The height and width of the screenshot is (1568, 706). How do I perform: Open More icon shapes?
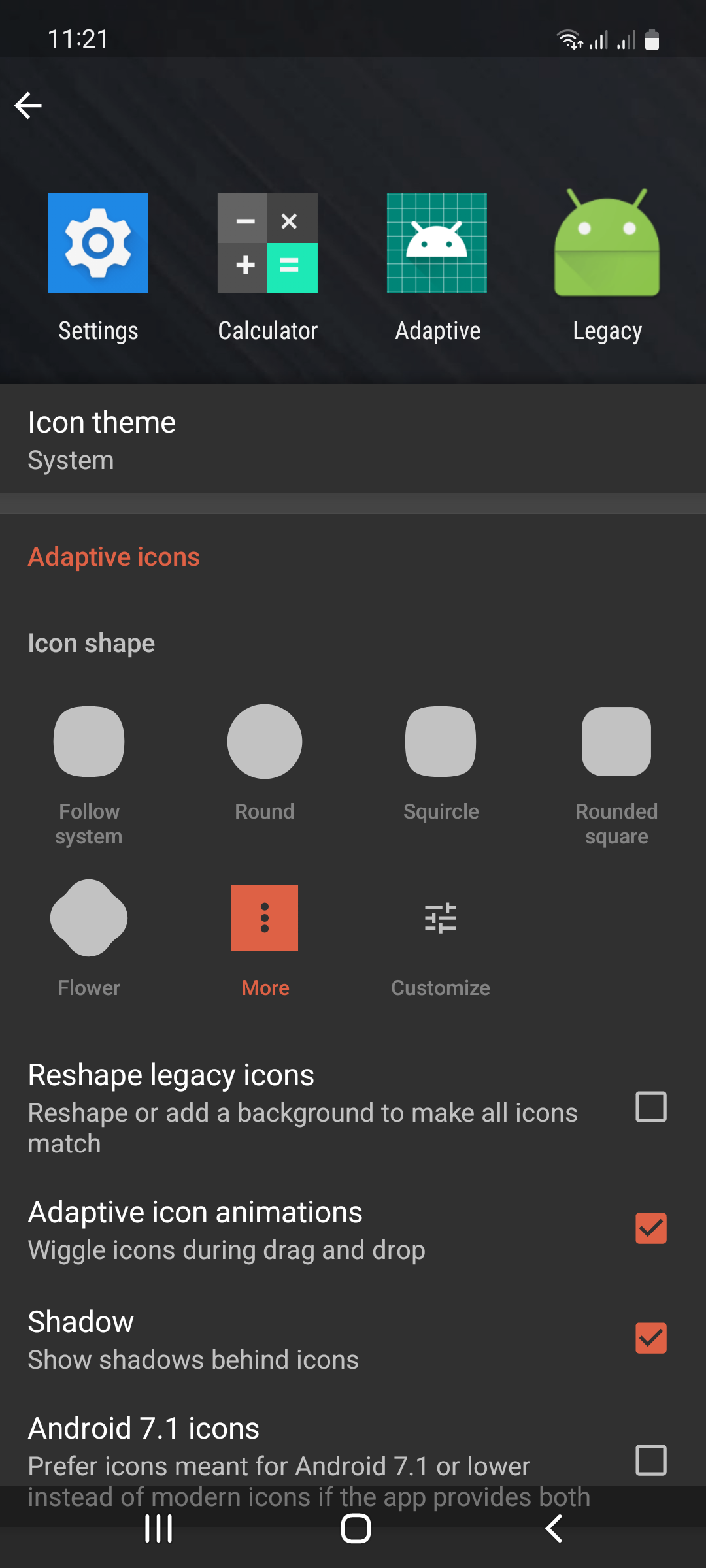pos(265,918)
